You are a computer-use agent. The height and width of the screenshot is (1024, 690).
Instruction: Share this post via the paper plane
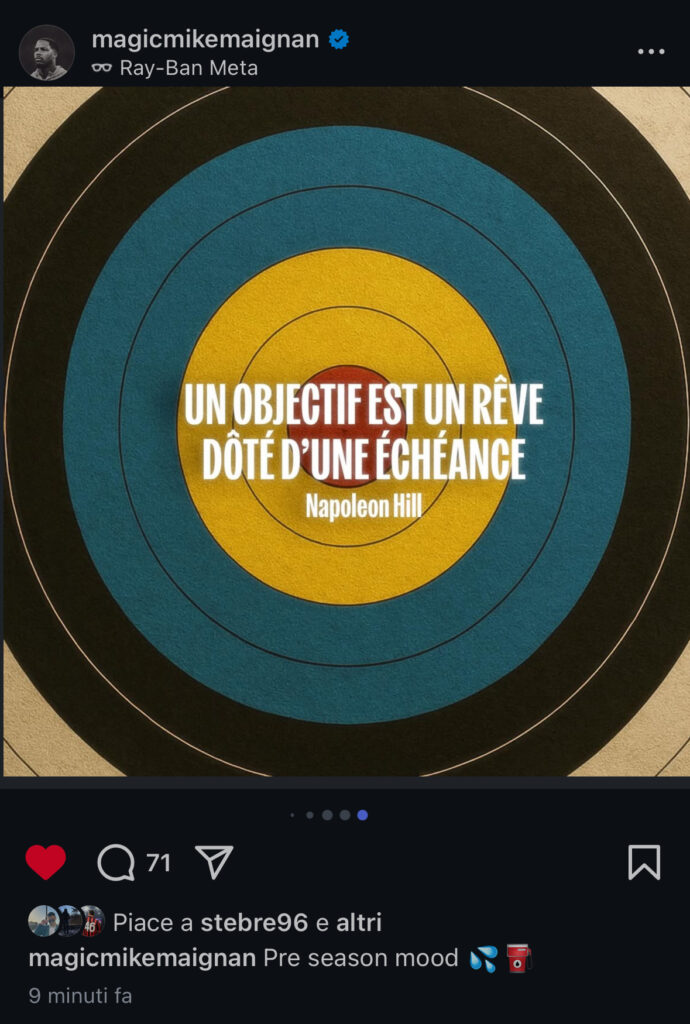[214, 862]
